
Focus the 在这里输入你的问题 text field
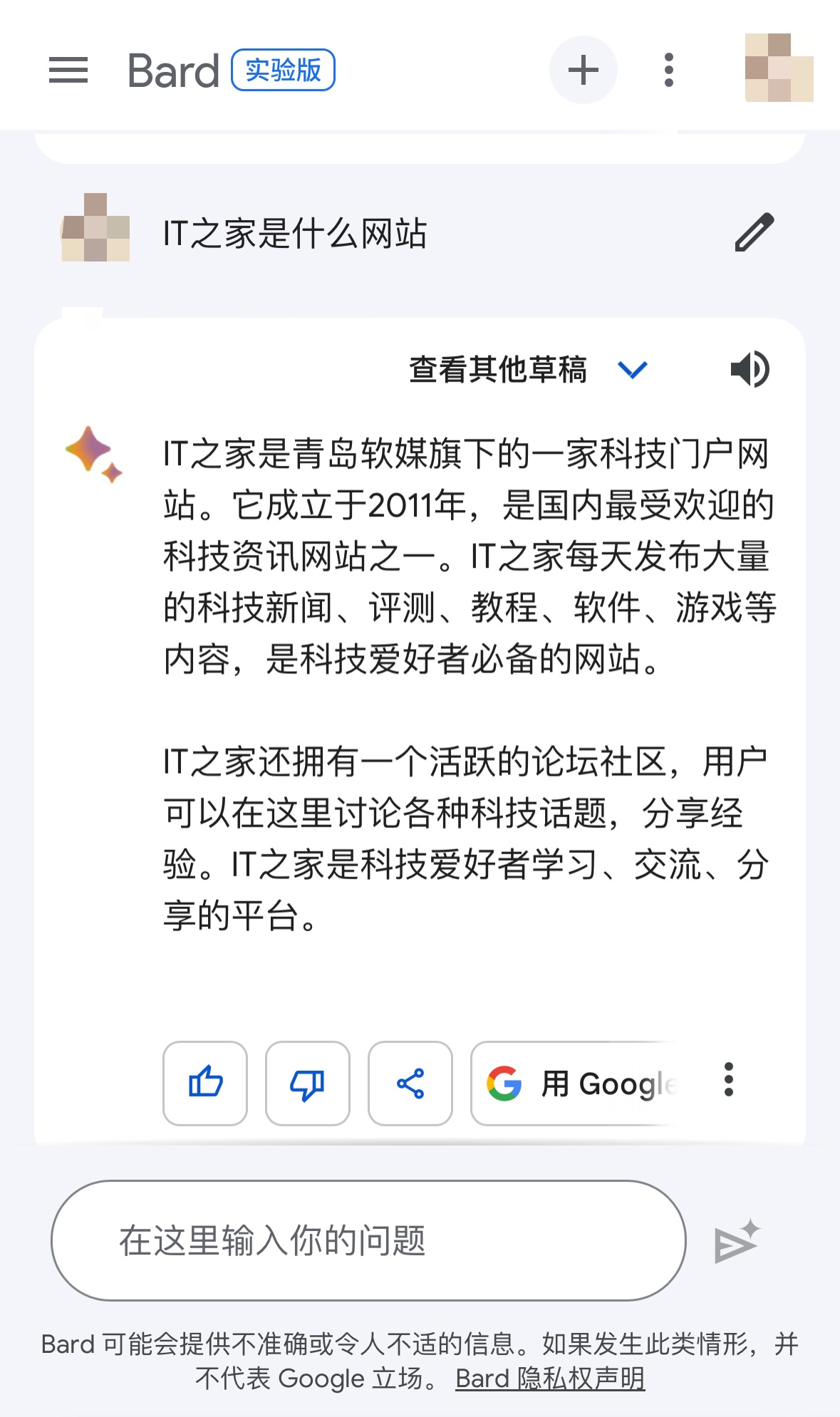[x=368, y=1240]
